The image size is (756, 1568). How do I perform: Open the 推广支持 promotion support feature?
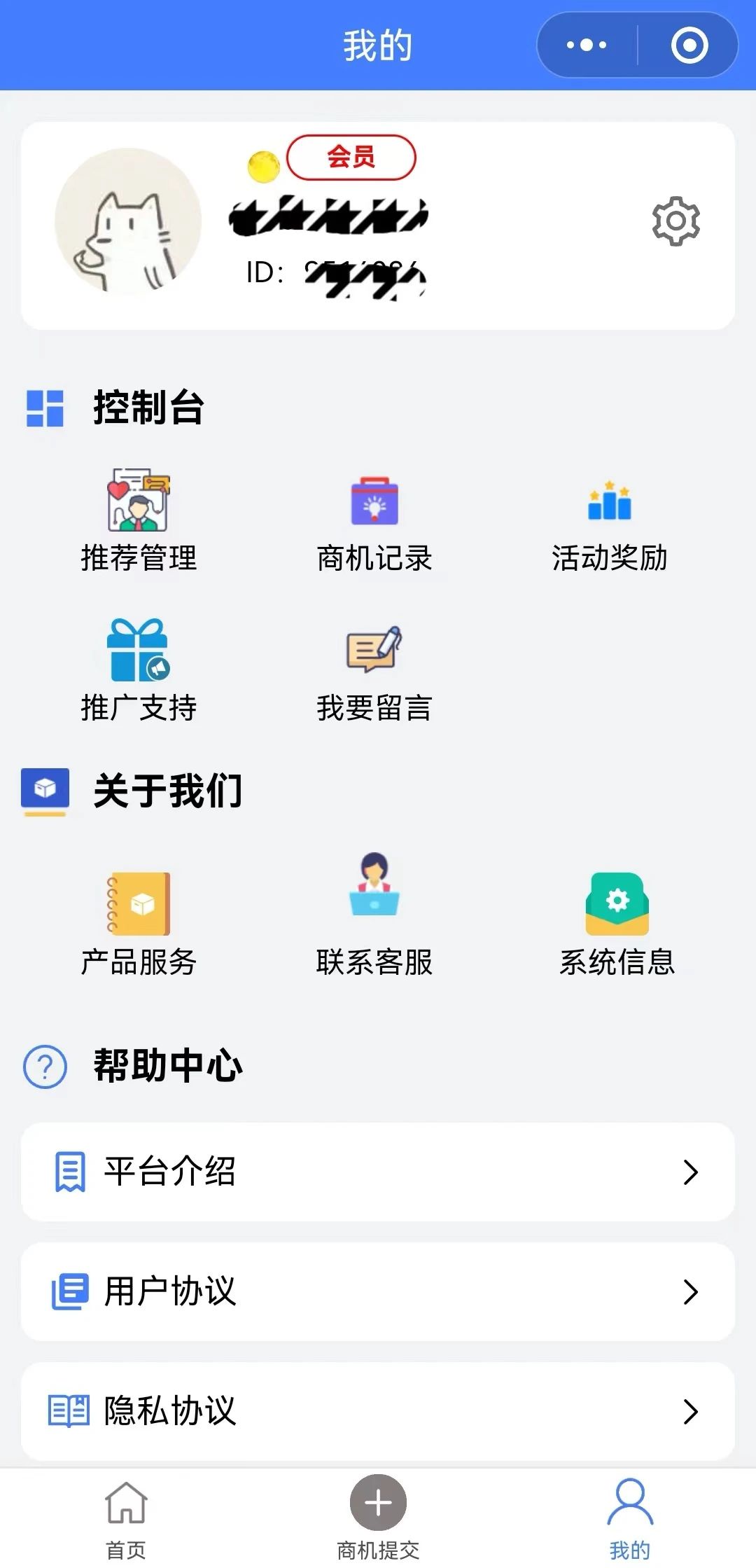tap(137, 653)
